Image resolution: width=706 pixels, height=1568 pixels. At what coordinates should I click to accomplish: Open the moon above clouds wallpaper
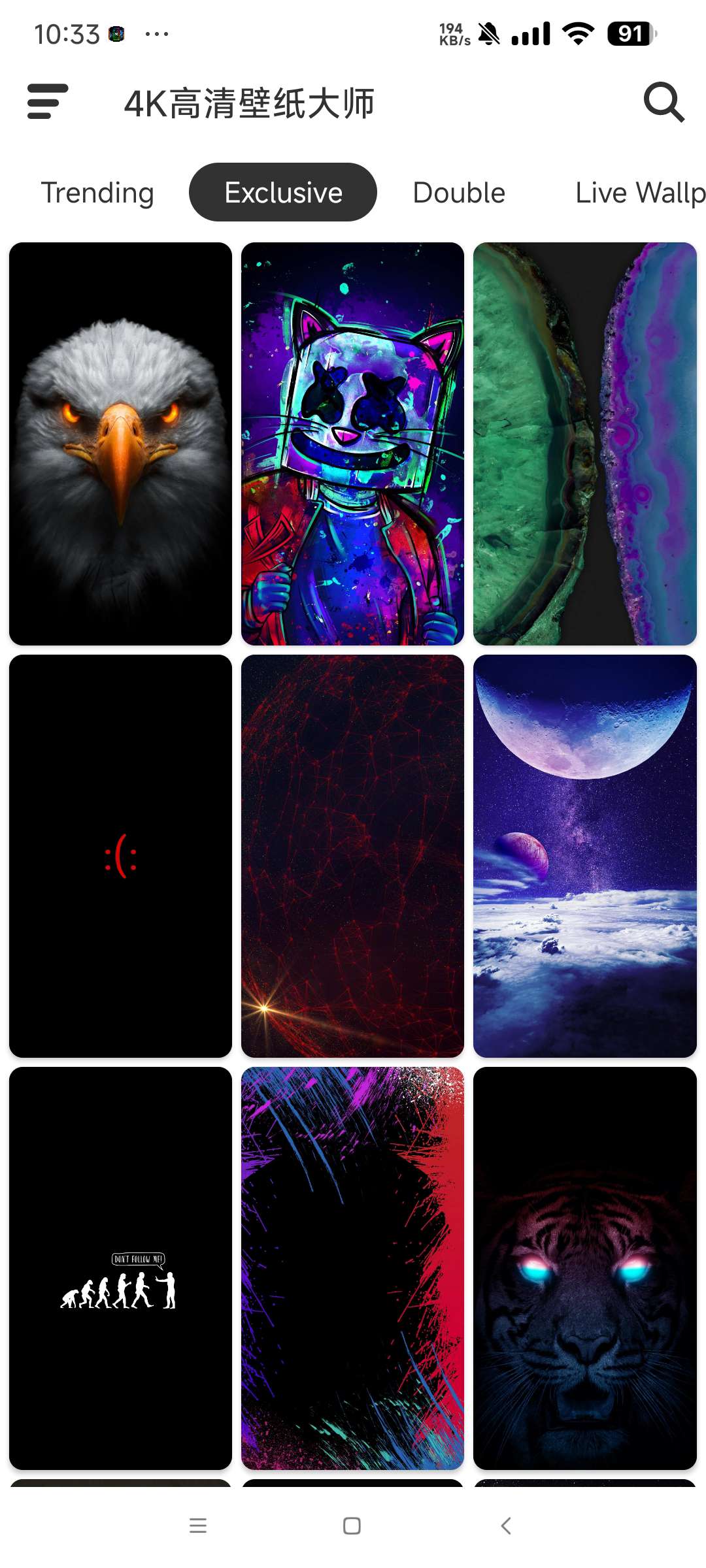pos(584,856)
